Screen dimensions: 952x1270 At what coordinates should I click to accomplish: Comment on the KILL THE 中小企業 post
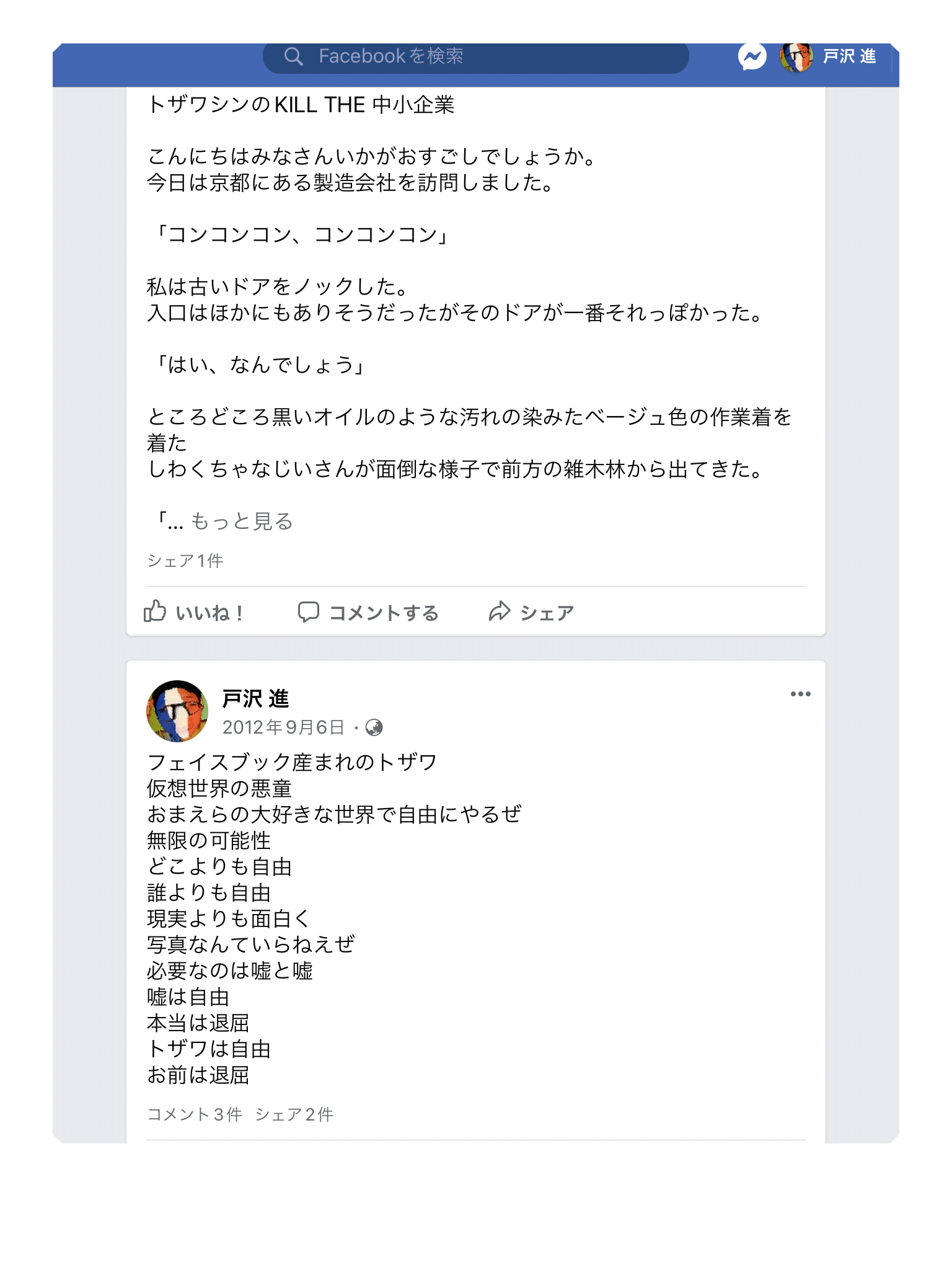tap(368, 612)
